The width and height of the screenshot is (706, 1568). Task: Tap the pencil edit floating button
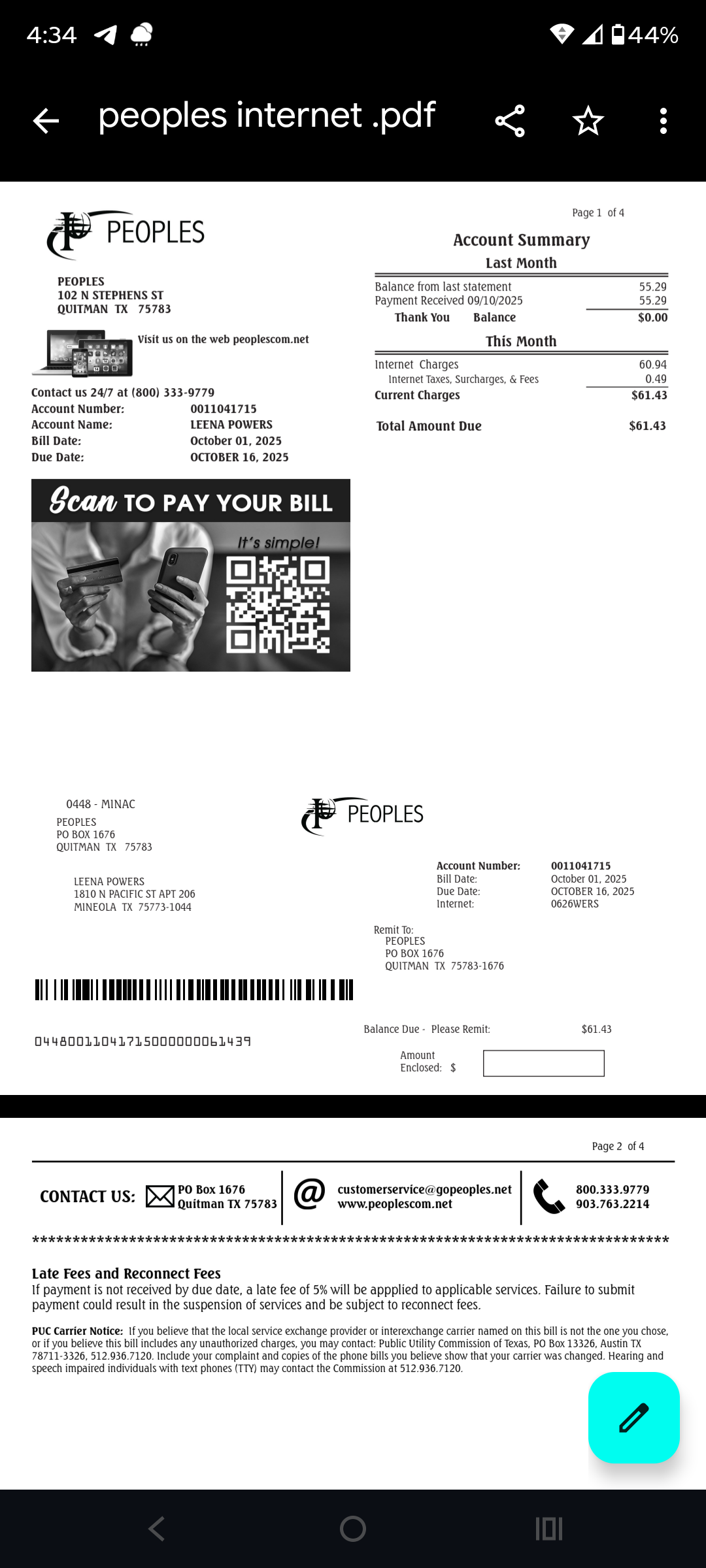[x=633, y=1417]
